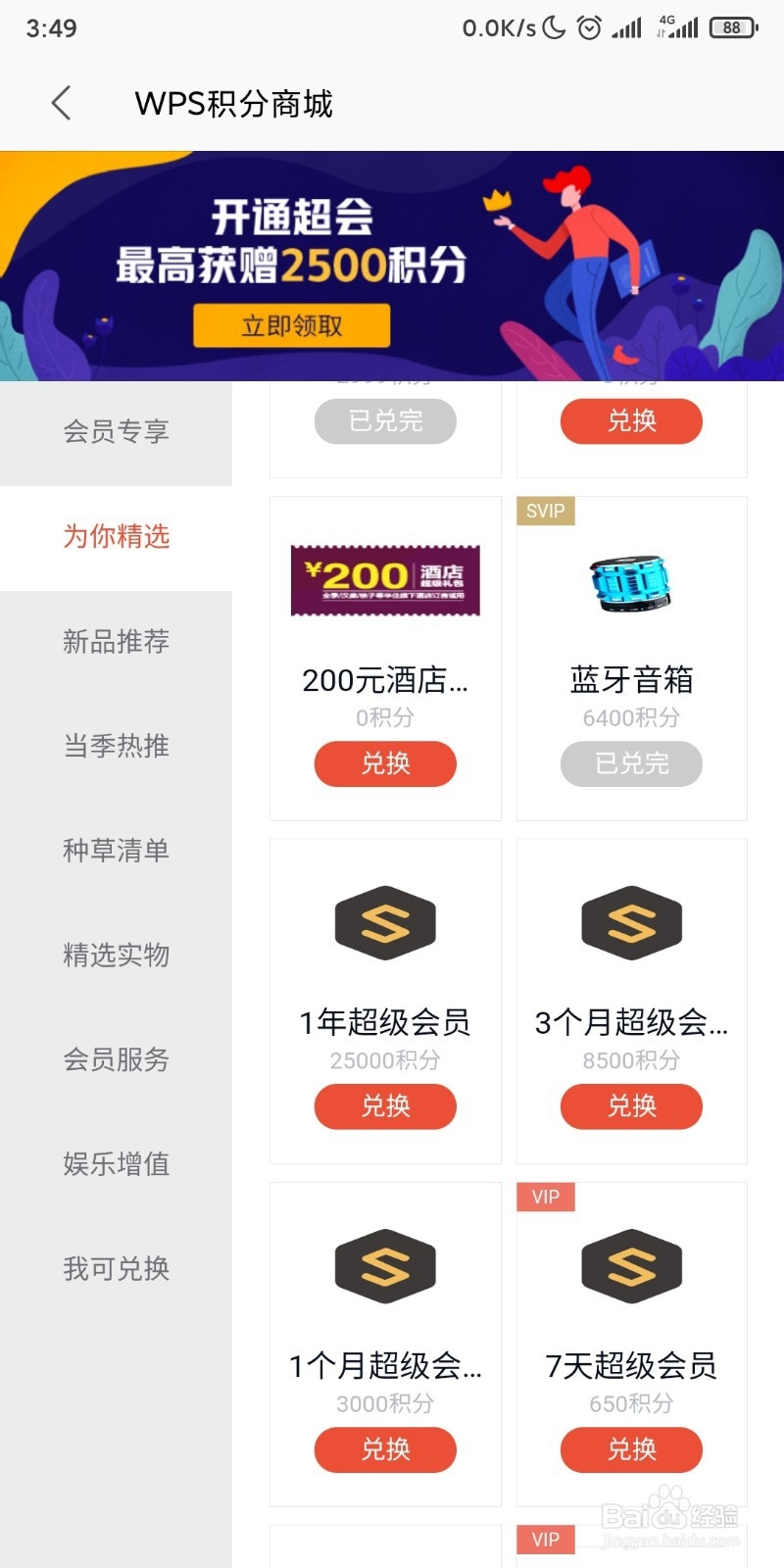This screenshot has width=784, height=1568.
Task: Redeem 7天超级会员 for 650积分
Action: pos(631,1449)
